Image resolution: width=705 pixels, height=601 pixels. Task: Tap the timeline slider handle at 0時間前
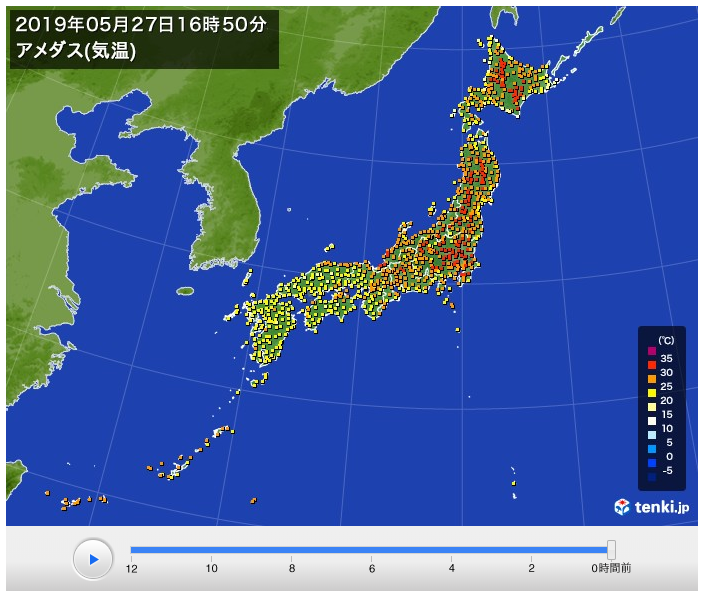(611, 549)
